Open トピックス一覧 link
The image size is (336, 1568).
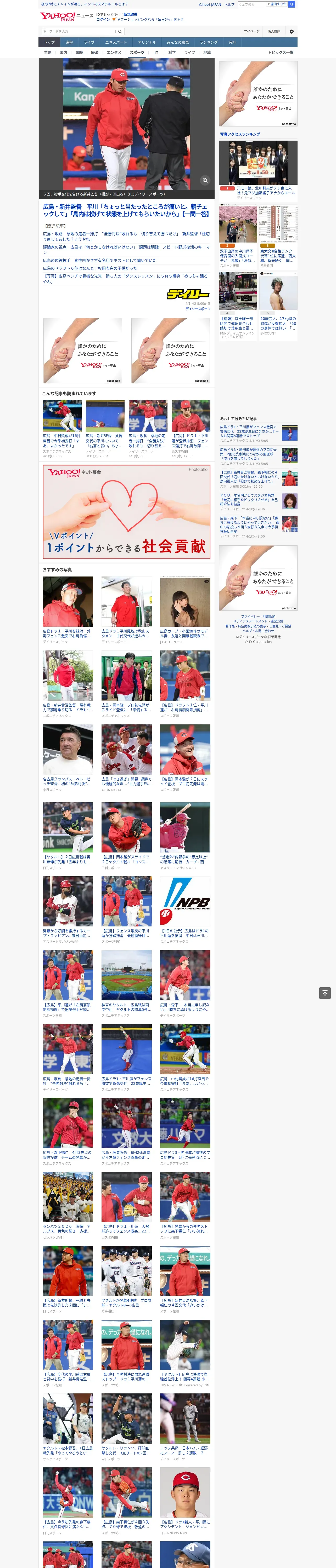pyautogui.click(x=281, y=52)
